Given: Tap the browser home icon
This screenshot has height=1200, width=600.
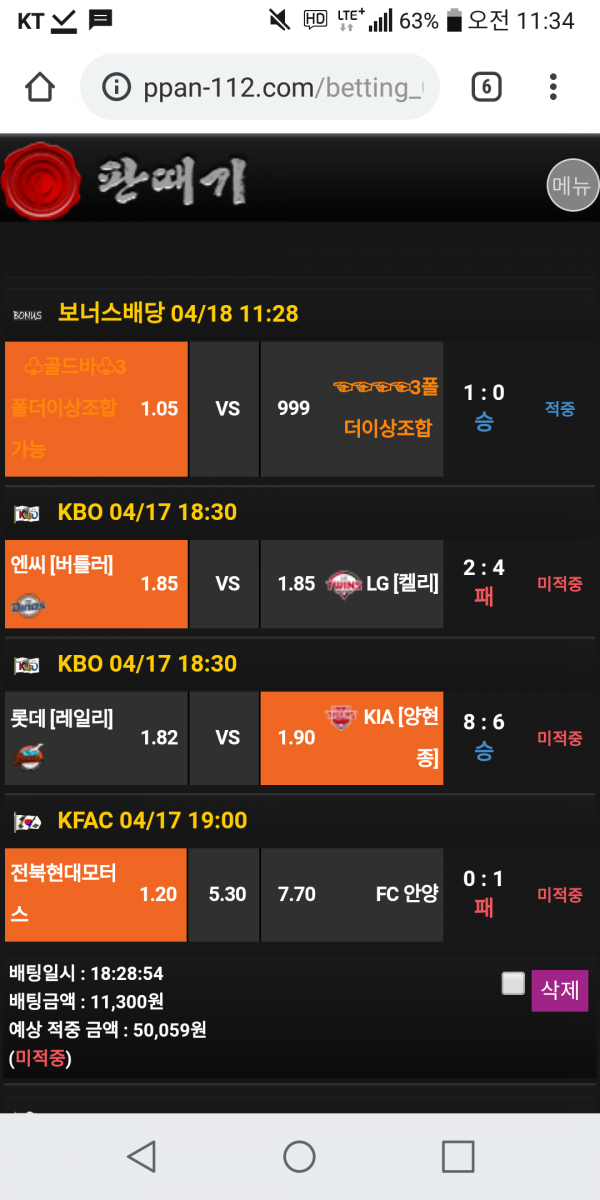Looking at the screenshot, I should point(40,87).
